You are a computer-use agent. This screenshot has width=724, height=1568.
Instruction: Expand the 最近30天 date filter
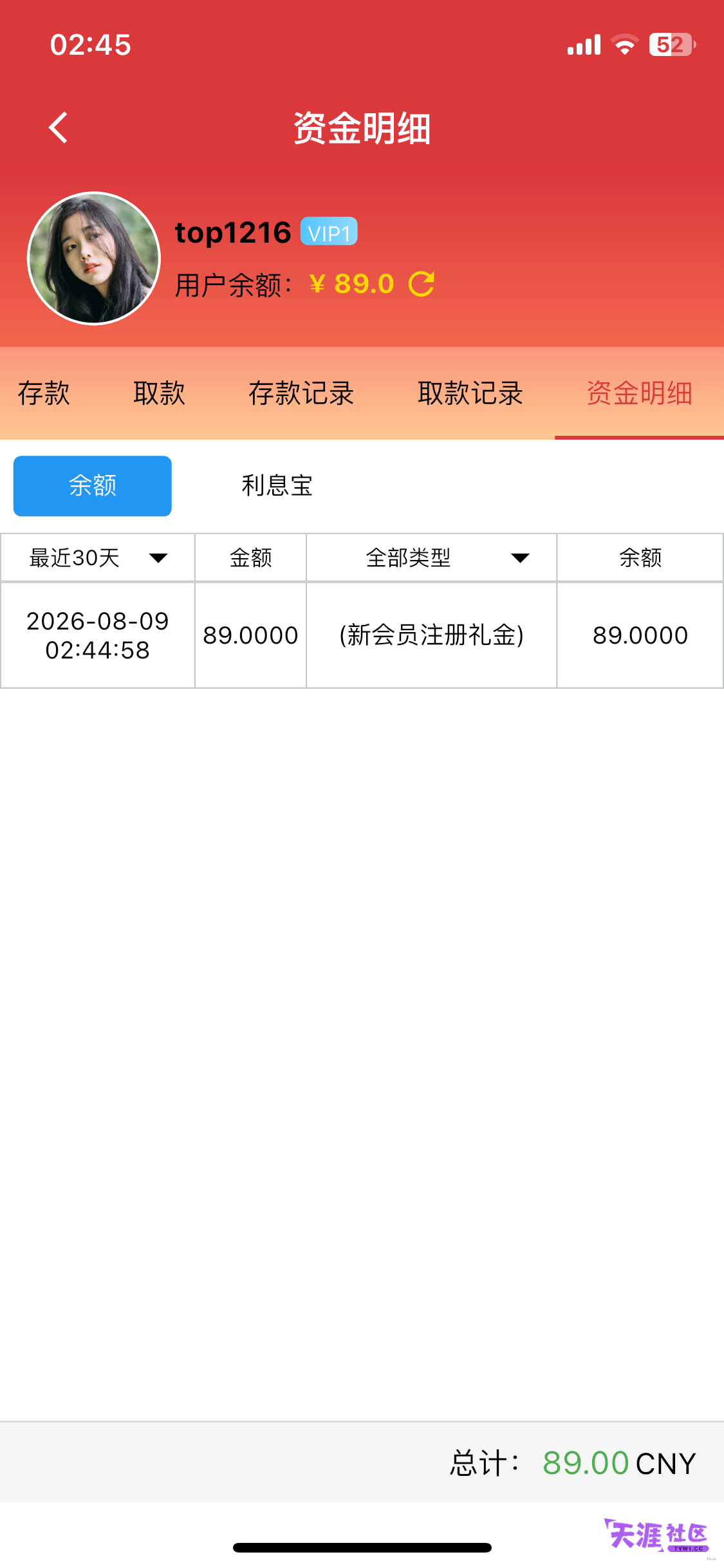[x=98, y=557]
